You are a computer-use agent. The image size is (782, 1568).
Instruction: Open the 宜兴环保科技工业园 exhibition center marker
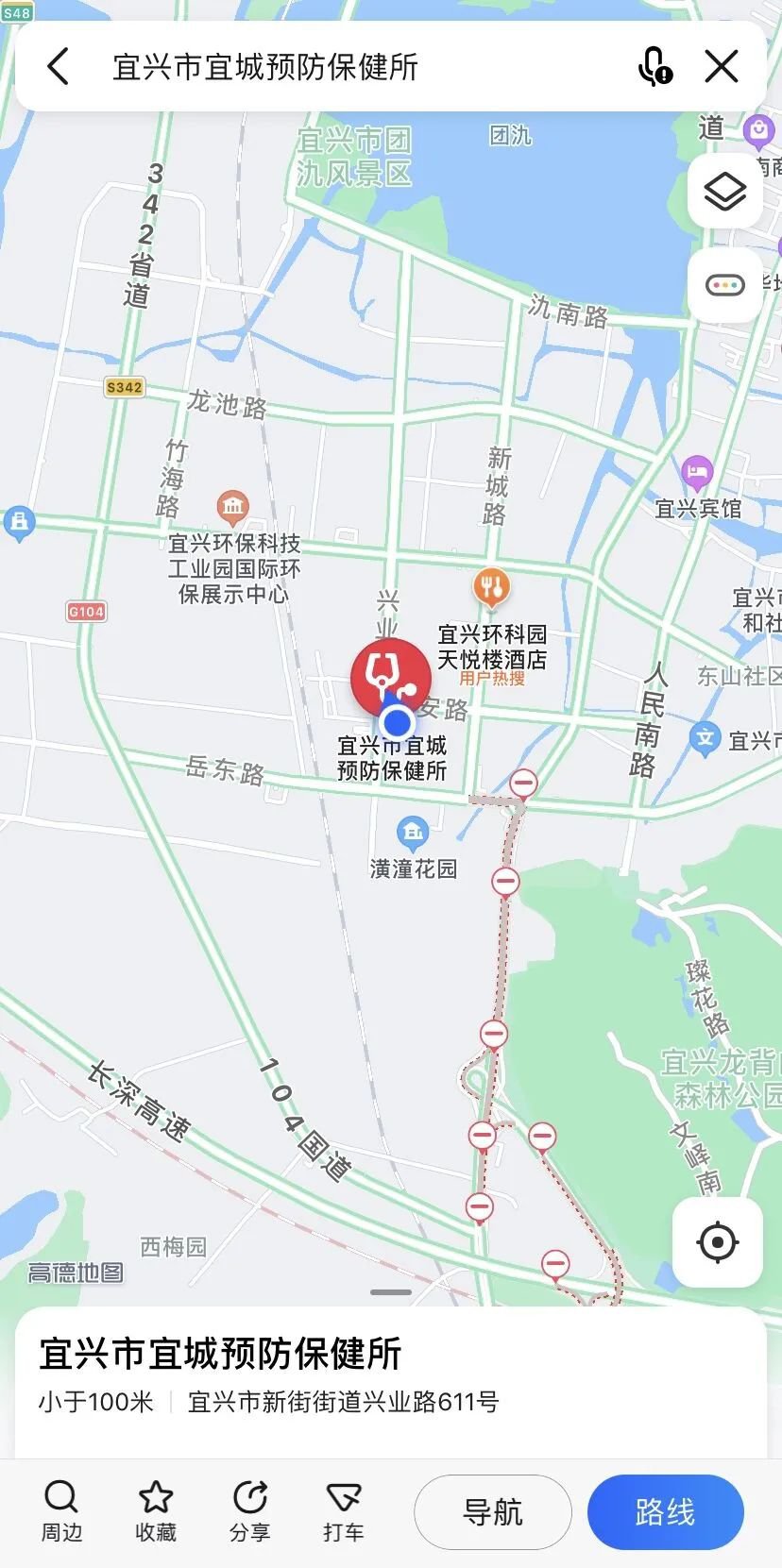pyautogui.click(x=233, y=508)
